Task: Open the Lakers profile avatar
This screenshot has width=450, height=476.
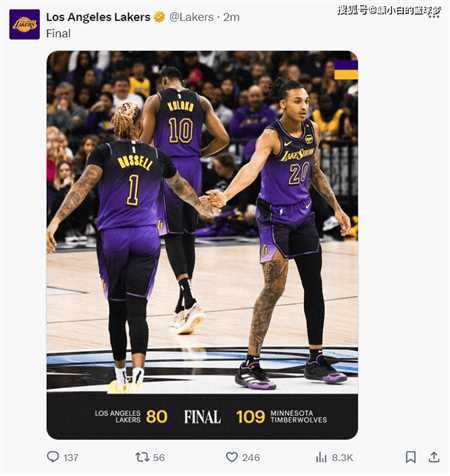Action: (25, 24)
